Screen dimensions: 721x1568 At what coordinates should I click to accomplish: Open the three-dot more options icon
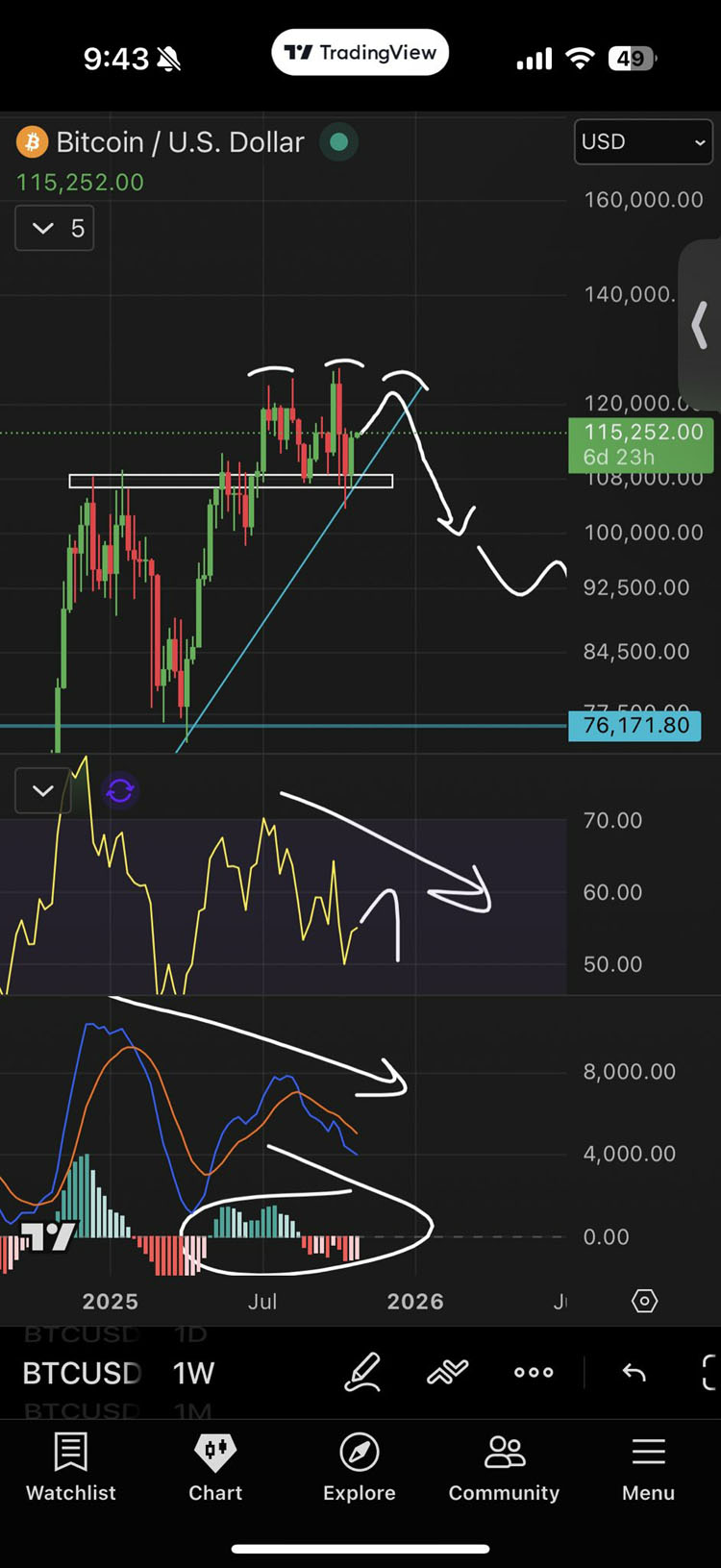(x=533, y=1373)
